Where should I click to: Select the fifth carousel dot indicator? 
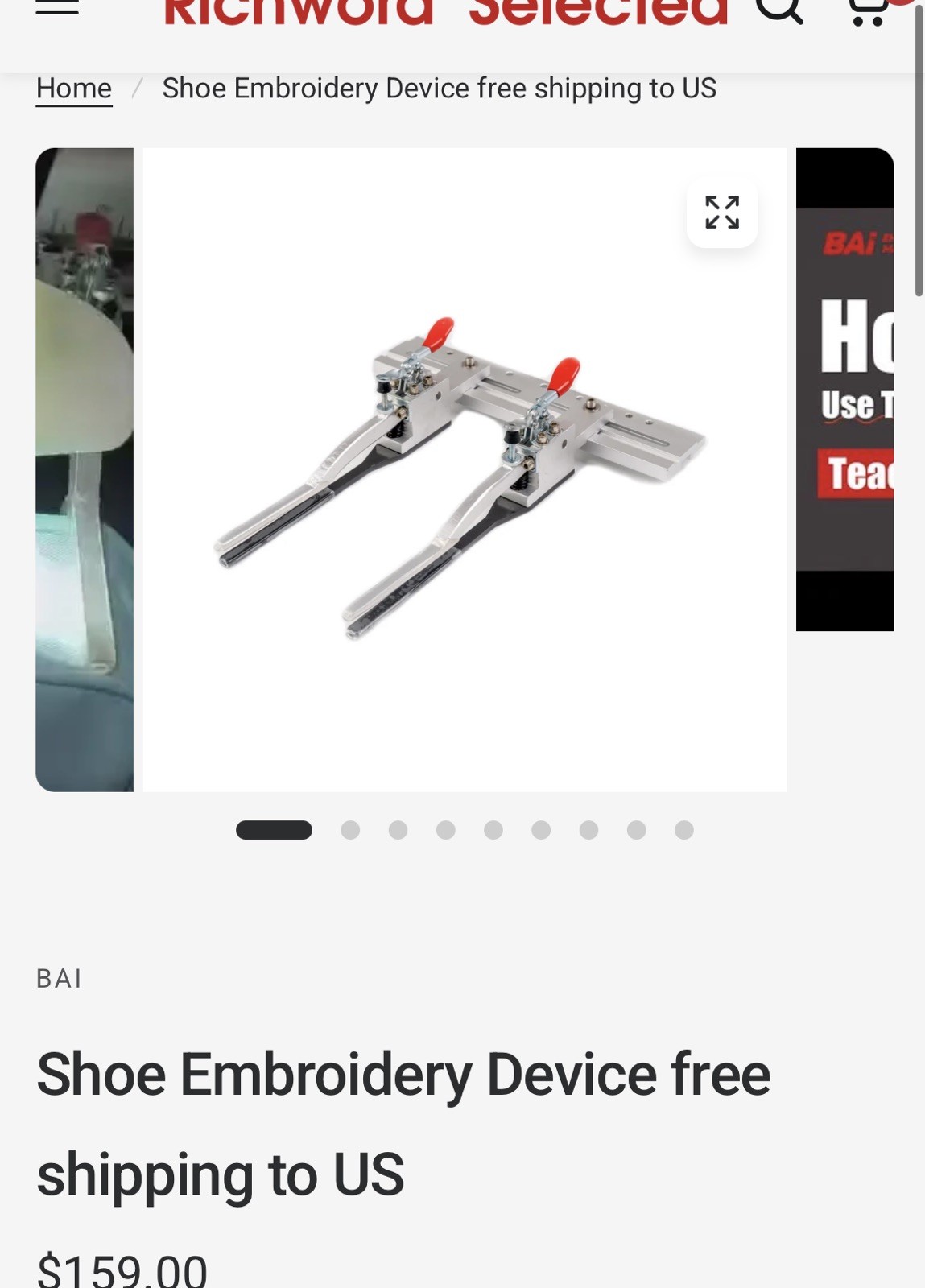[x=493, y=829]
